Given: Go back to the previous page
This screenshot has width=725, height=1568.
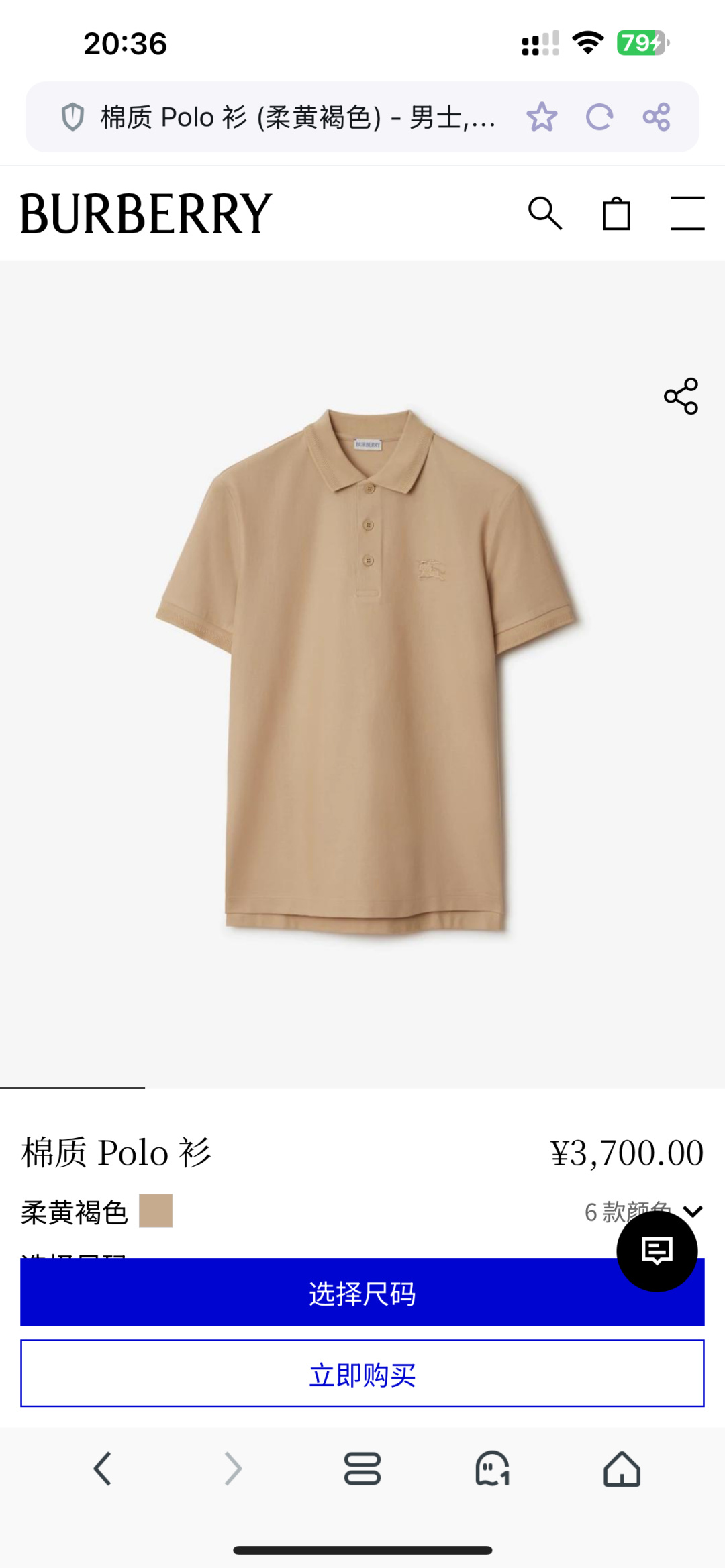Looking at the screenshot, I should [102, 1469].
